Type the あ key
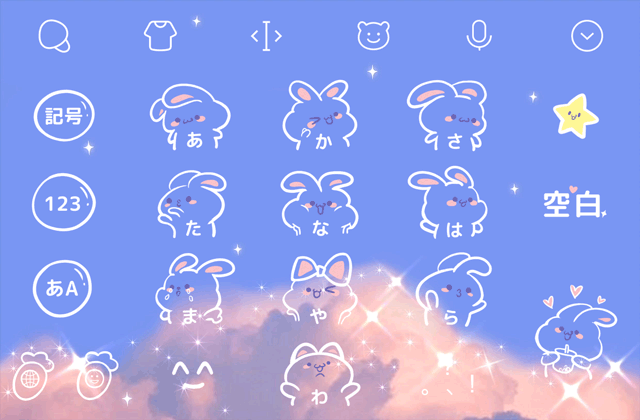The height and width of the screenshot is (420, 640). coord(193,118)
